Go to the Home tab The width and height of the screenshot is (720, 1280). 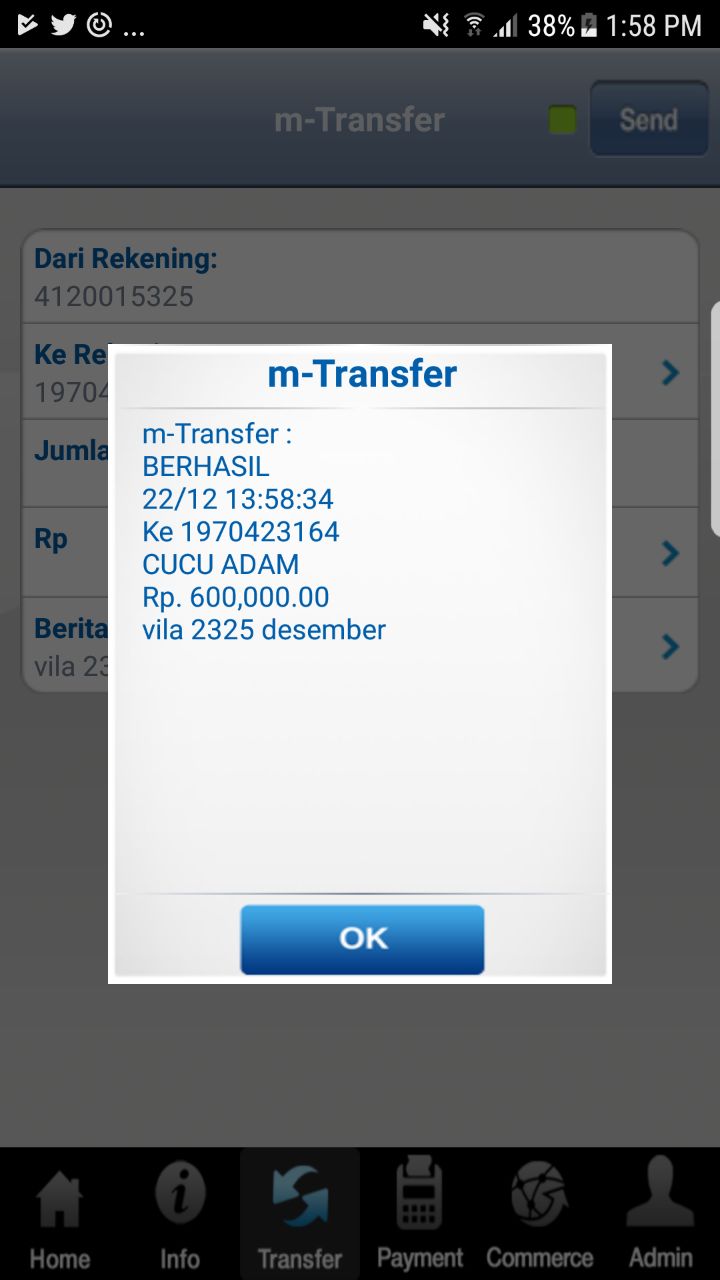coord(59,1214)
